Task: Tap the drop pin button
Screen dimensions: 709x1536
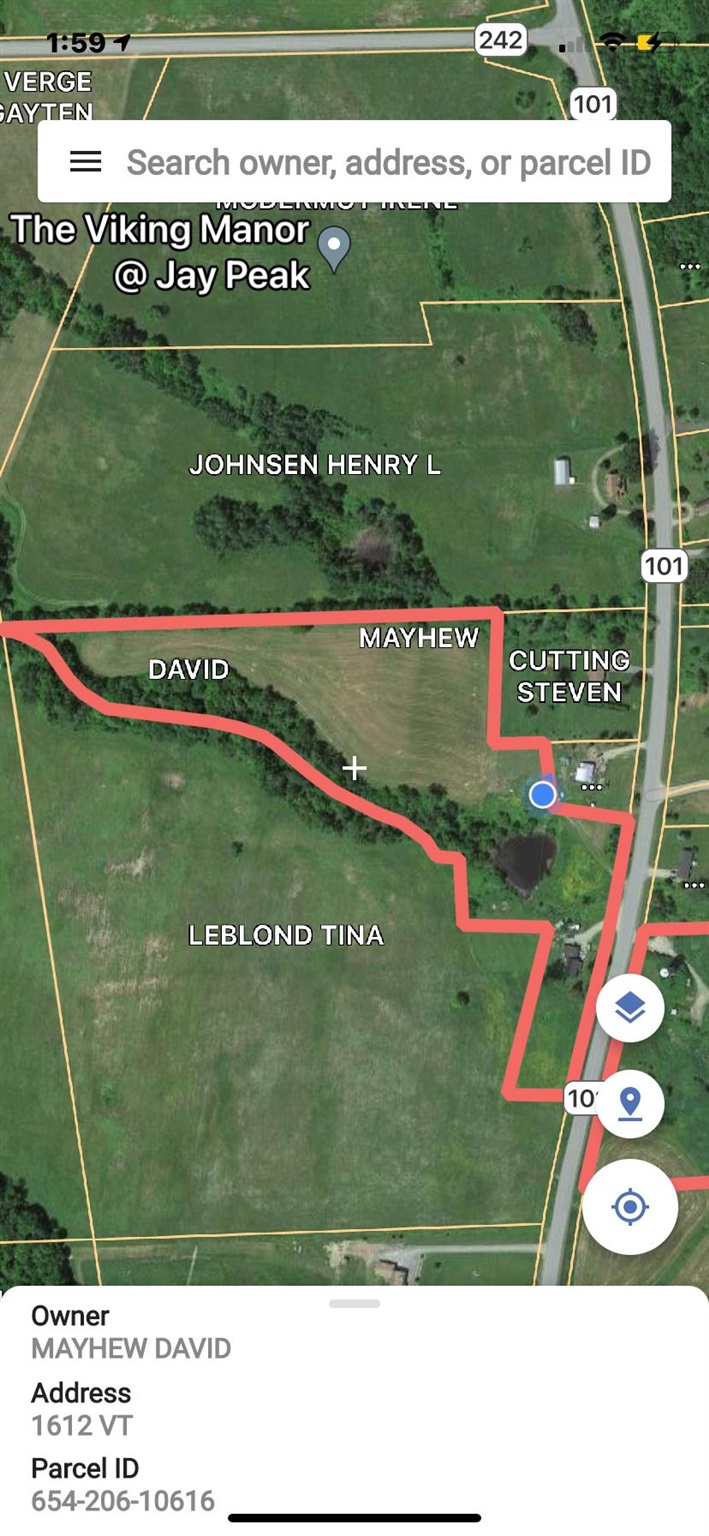Action: pyautogui.click(x=630, y=1104)
